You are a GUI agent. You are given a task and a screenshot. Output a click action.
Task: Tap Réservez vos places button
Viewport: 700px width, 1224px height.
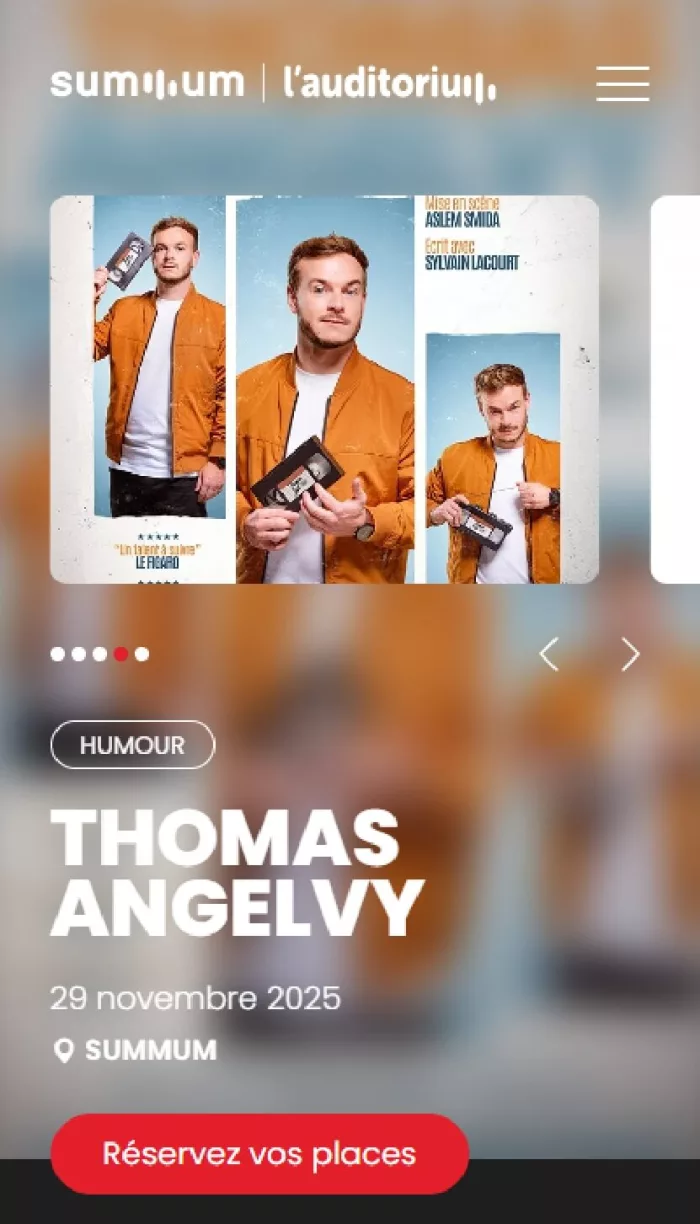[259, 1153]
